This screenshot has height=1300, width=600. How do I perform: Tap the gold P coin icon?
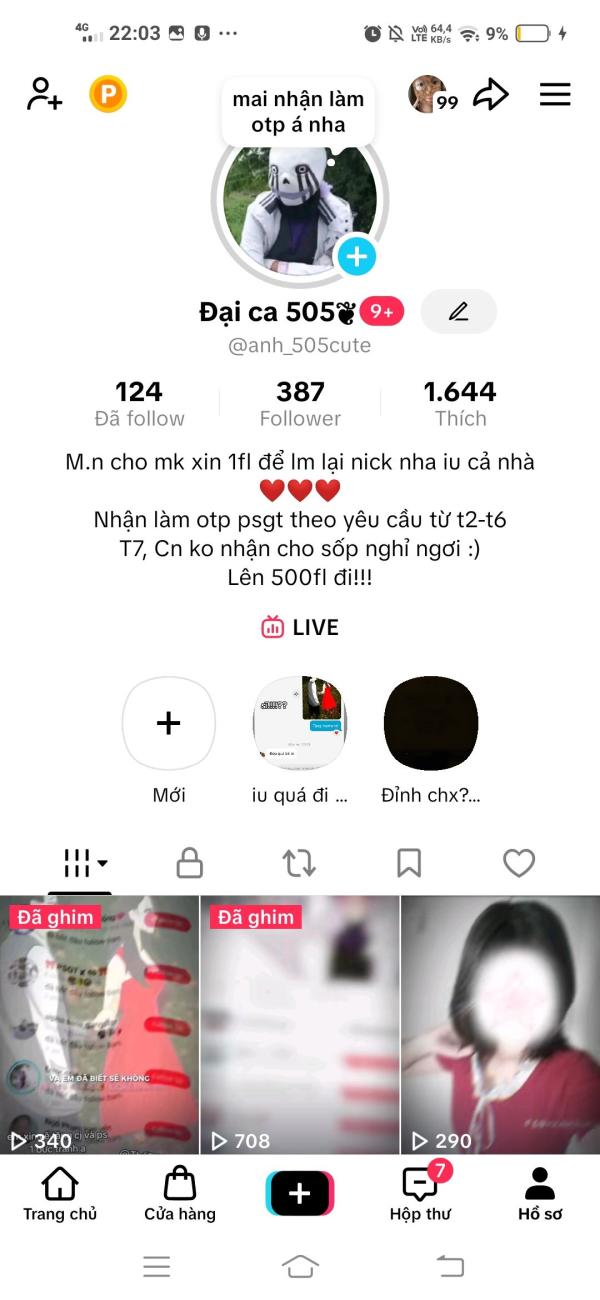(x=108, y=95)
